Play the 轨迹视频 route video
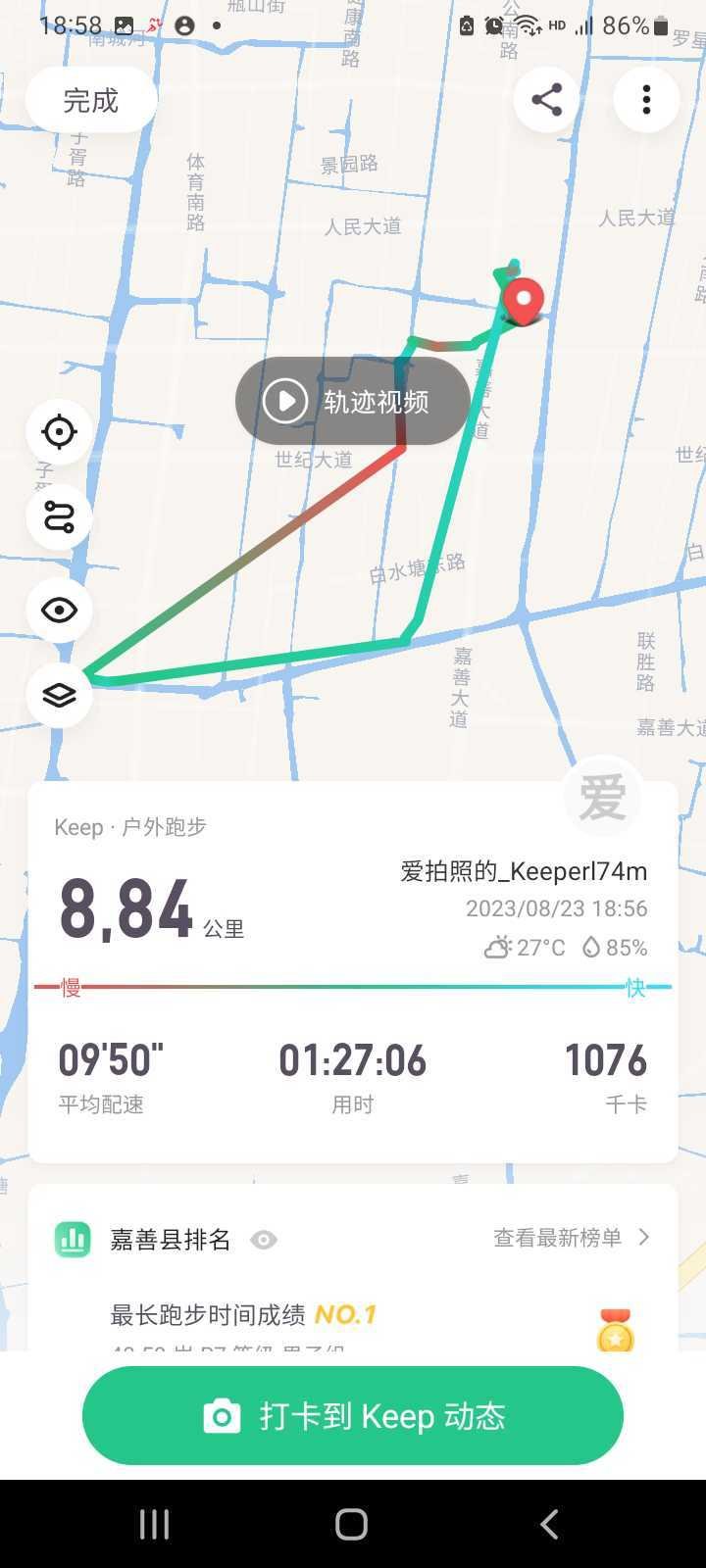The image size is (706, 1568). 353,401
